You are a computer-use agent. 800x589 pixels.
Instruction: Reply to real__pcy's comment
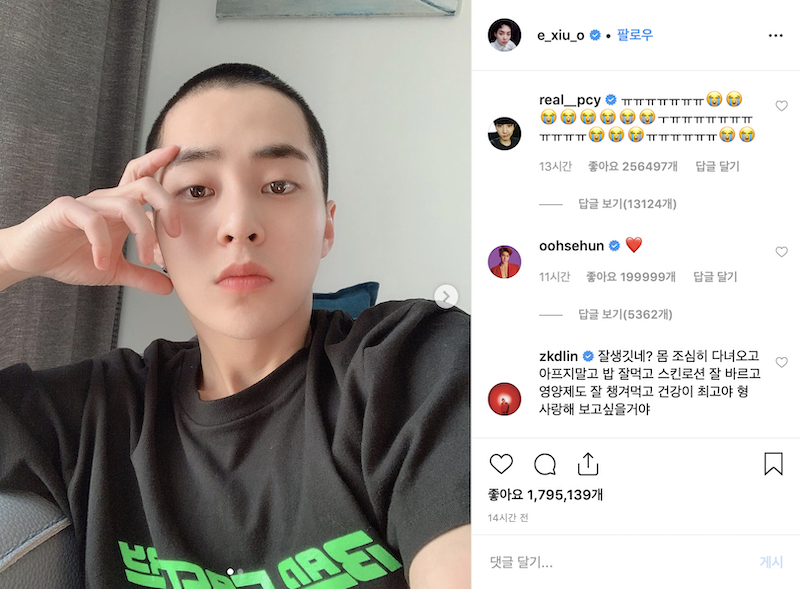(x=716, y=166)
